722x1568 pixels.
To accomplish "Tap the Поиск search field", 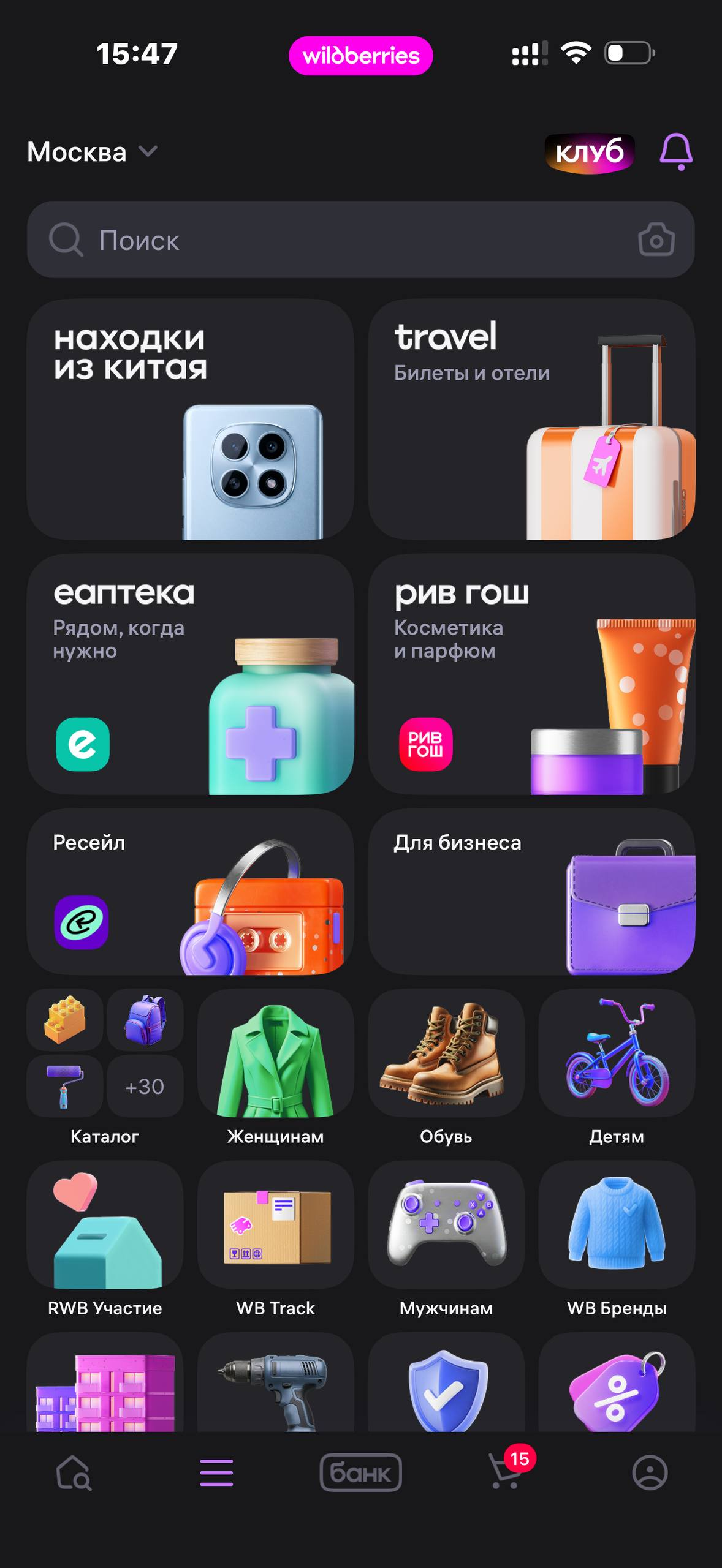I will tap(360, 239).
